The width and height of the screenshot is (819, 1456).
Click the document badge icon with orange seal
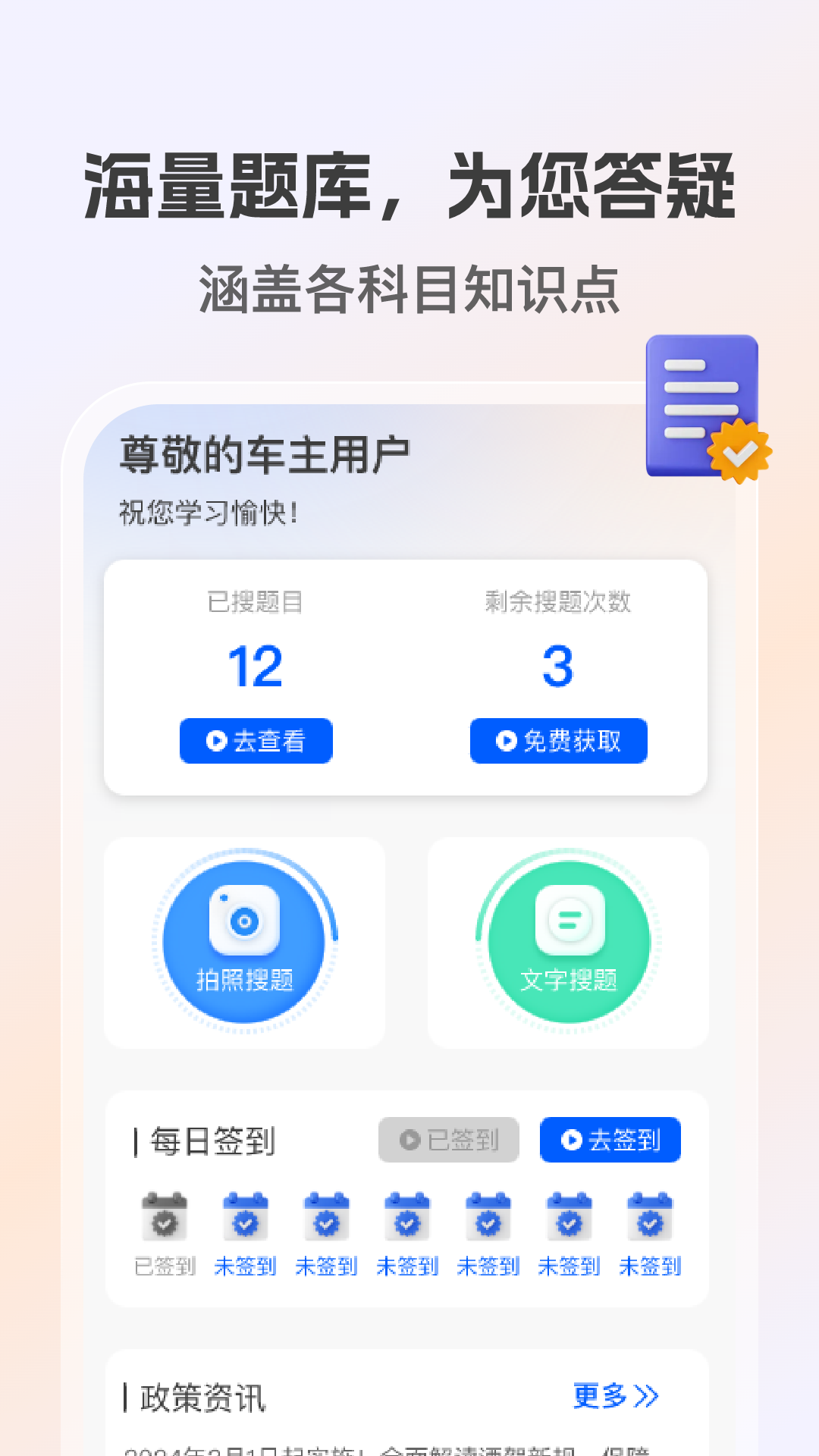(x=701, y=406)
